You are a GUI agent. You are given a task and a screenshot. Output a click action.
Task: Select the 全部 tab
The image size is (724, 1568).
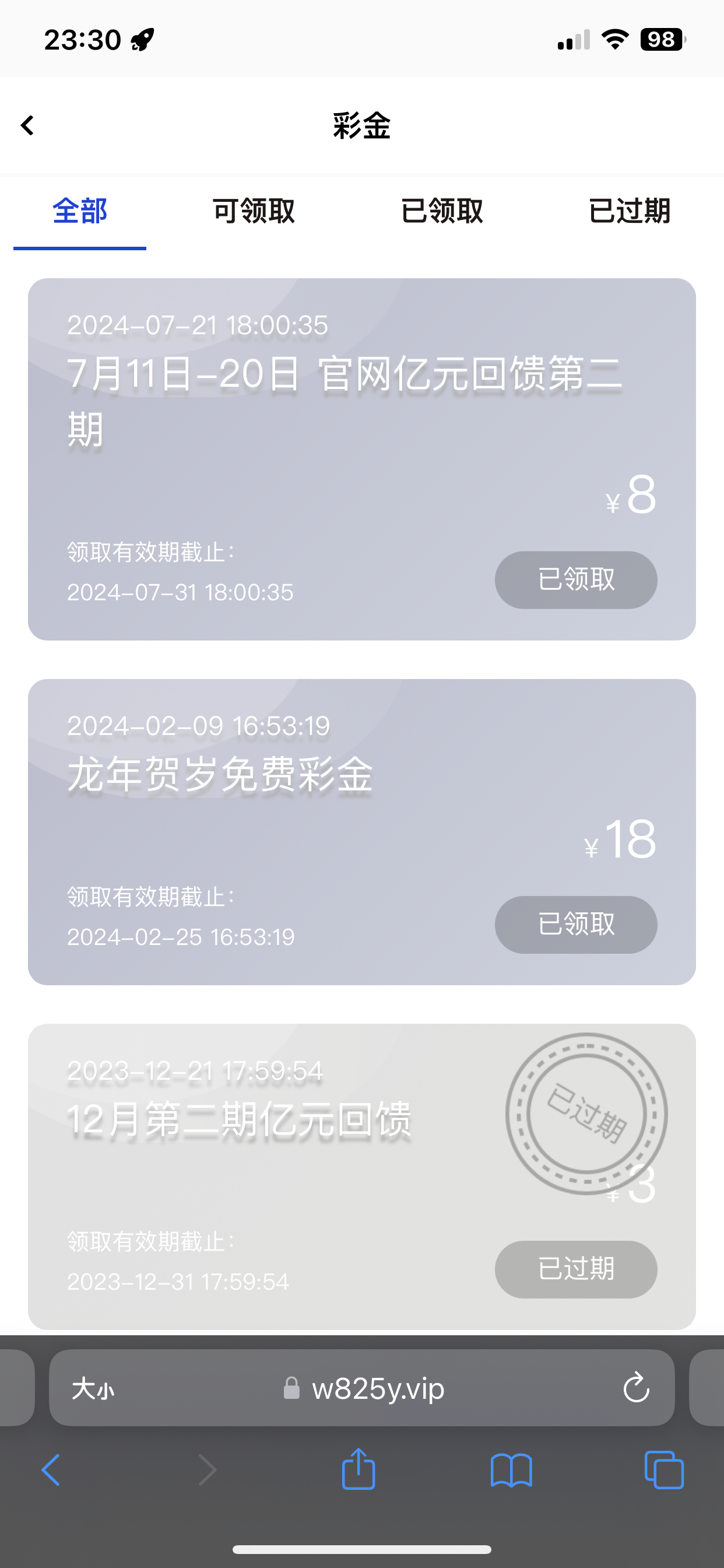coord(80,212)
